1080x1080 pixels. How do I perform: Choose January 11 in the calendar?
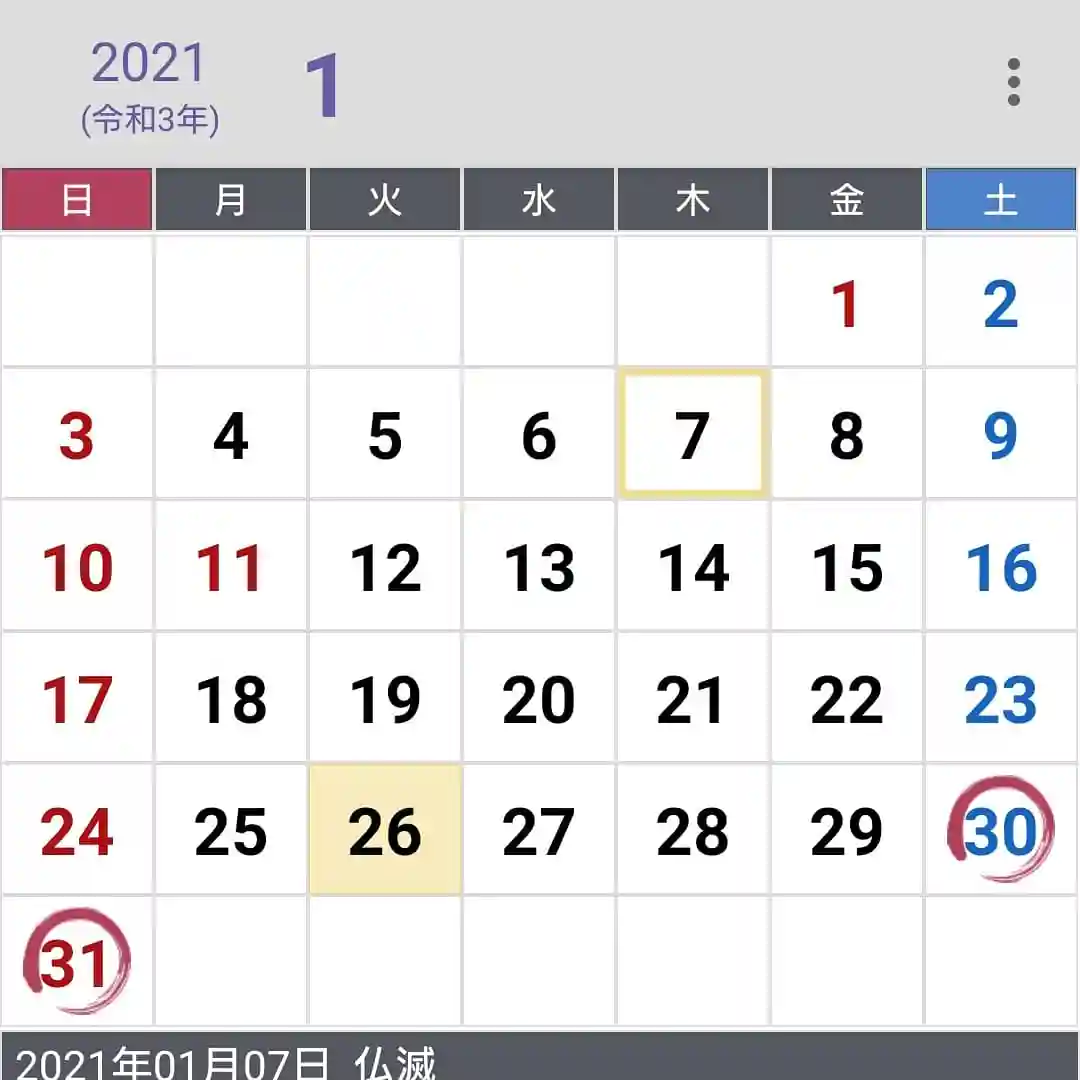[x=231, y=567]
